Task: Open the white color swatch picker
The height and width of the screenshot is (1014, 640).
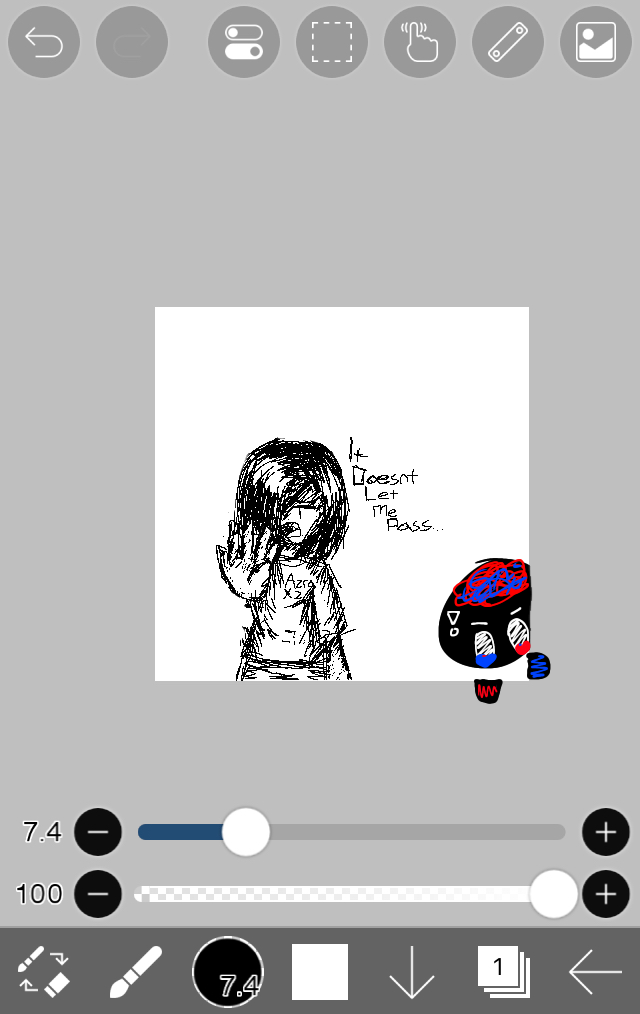Action: pos(320,972)
